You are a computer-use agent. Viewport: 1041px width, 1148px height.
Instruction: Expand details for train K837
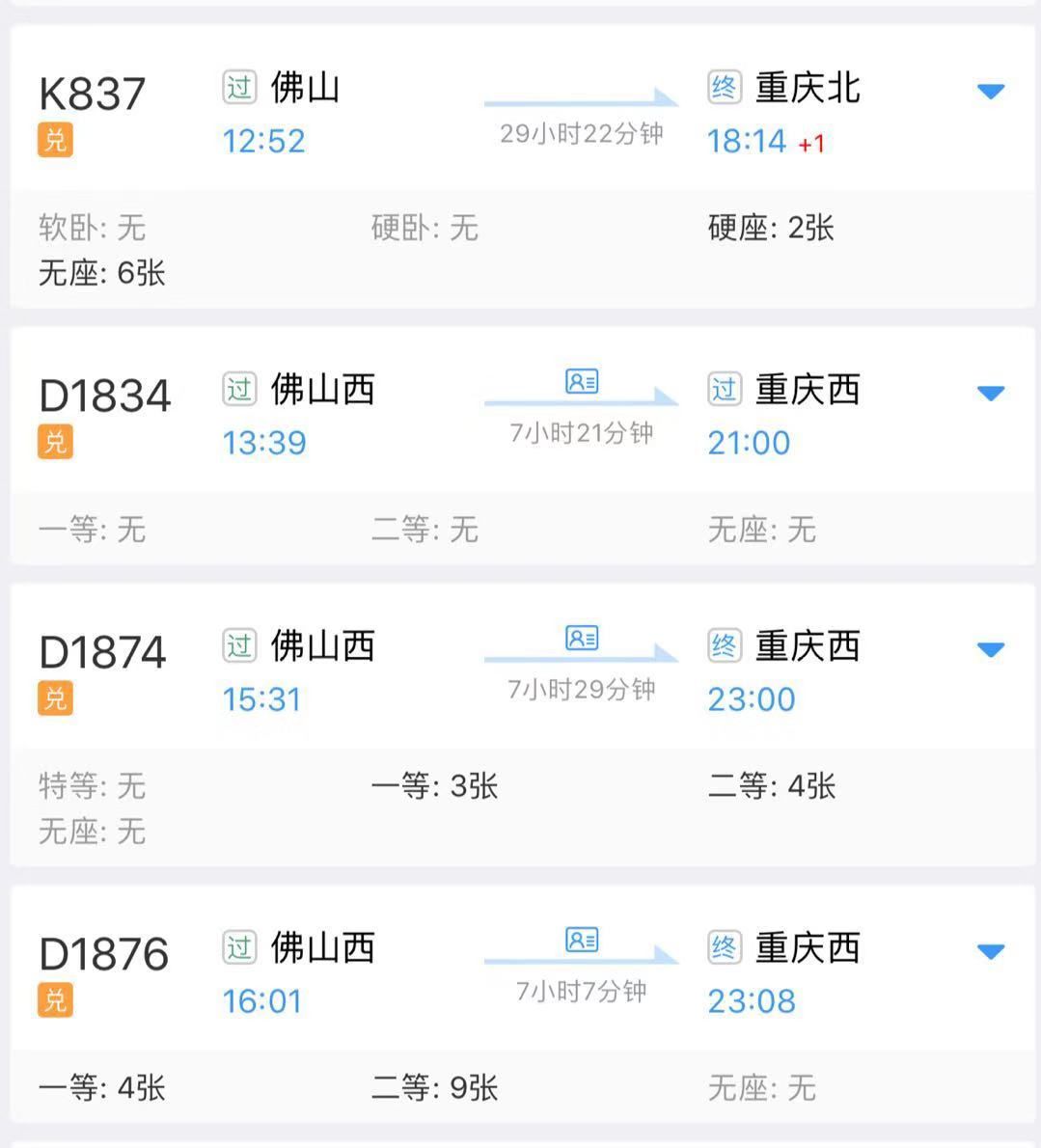click(x=991, y=92)
